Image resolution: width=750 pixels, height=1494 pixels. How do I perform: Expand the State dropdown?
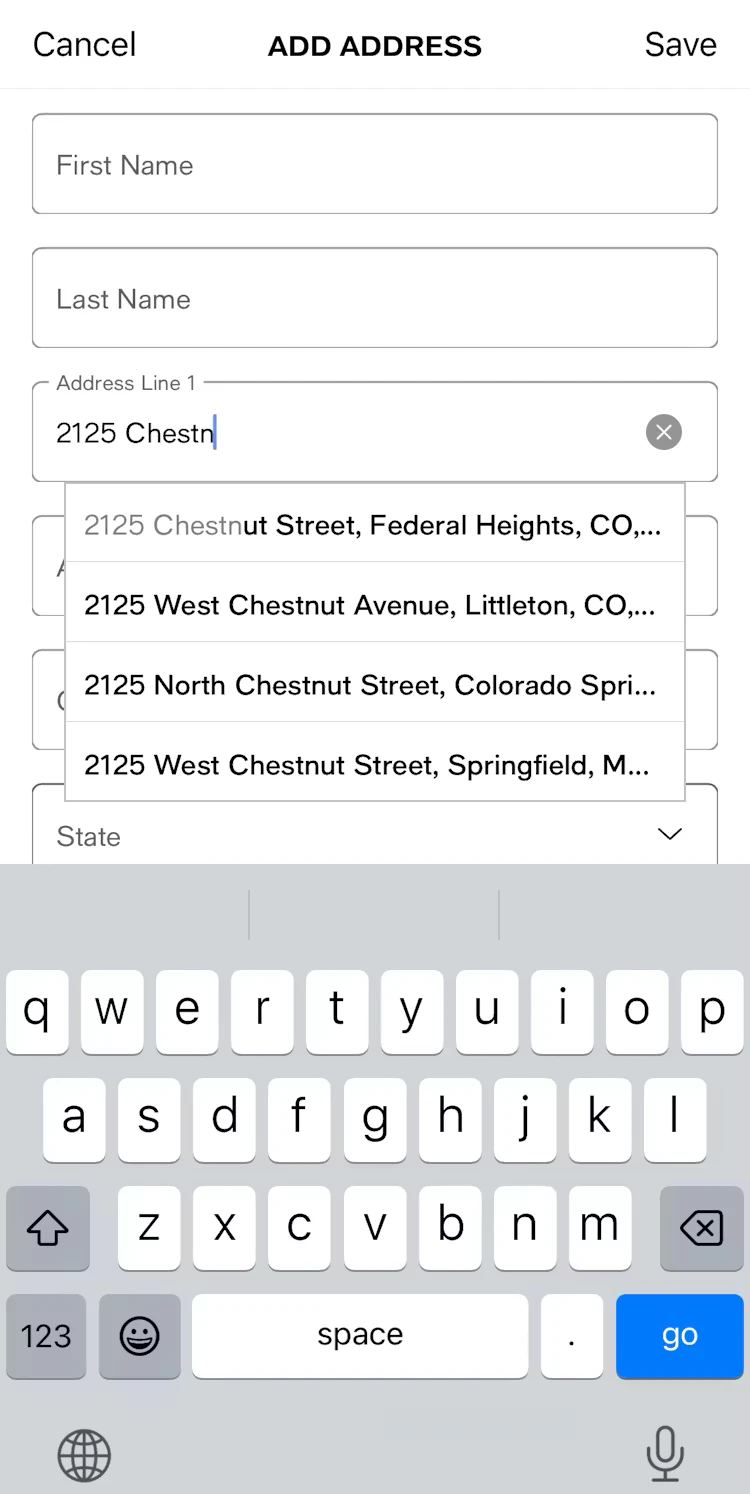point(669,835)
